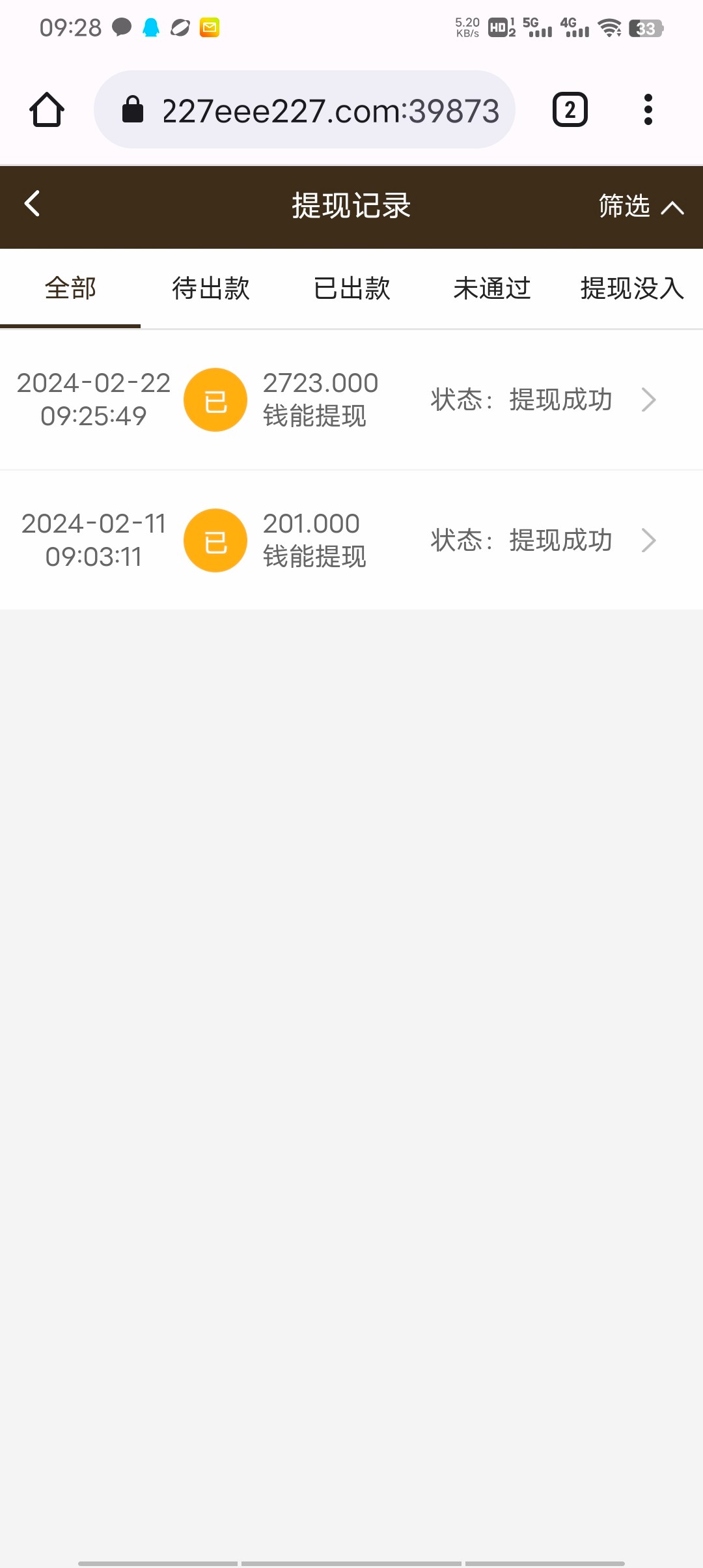
Task: Go back from 提现记录 page
Action: coord(33,204)
